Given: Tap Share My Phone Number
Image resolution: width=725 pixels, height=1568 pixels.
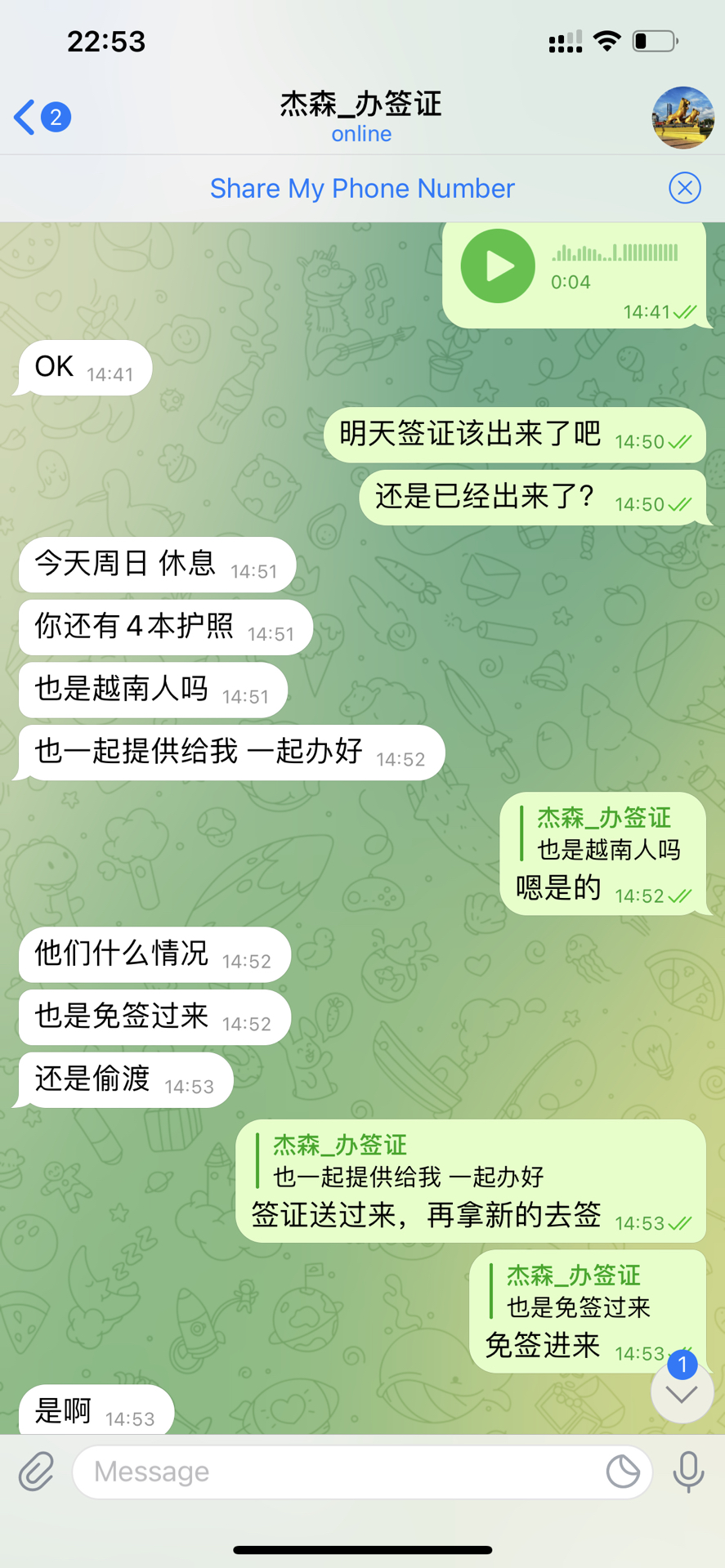Looking at the screenshot, I should (362, 189).
